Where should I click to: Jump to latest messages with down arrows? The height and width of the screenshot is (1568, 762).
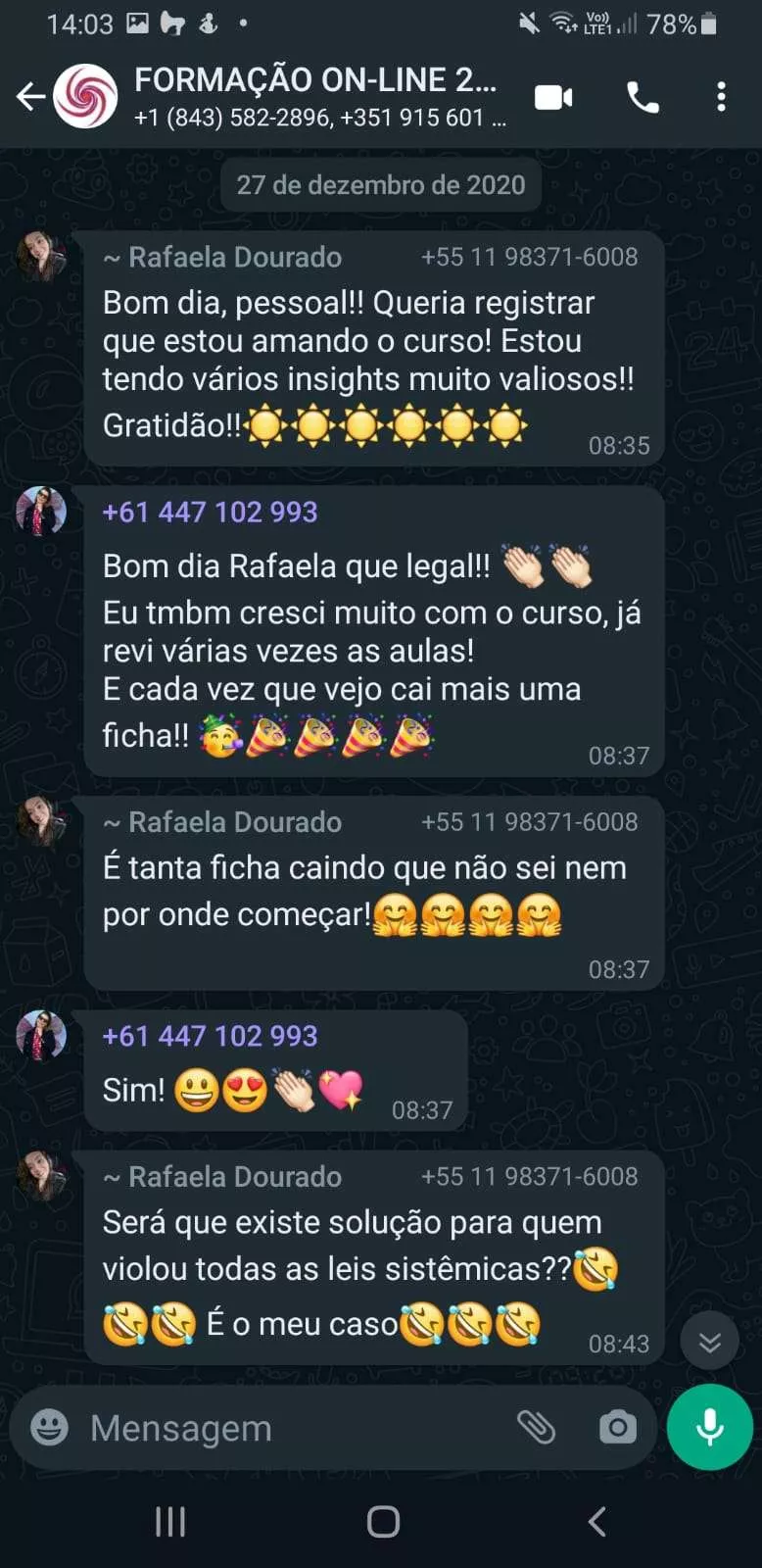click(x=709, y=1342)
